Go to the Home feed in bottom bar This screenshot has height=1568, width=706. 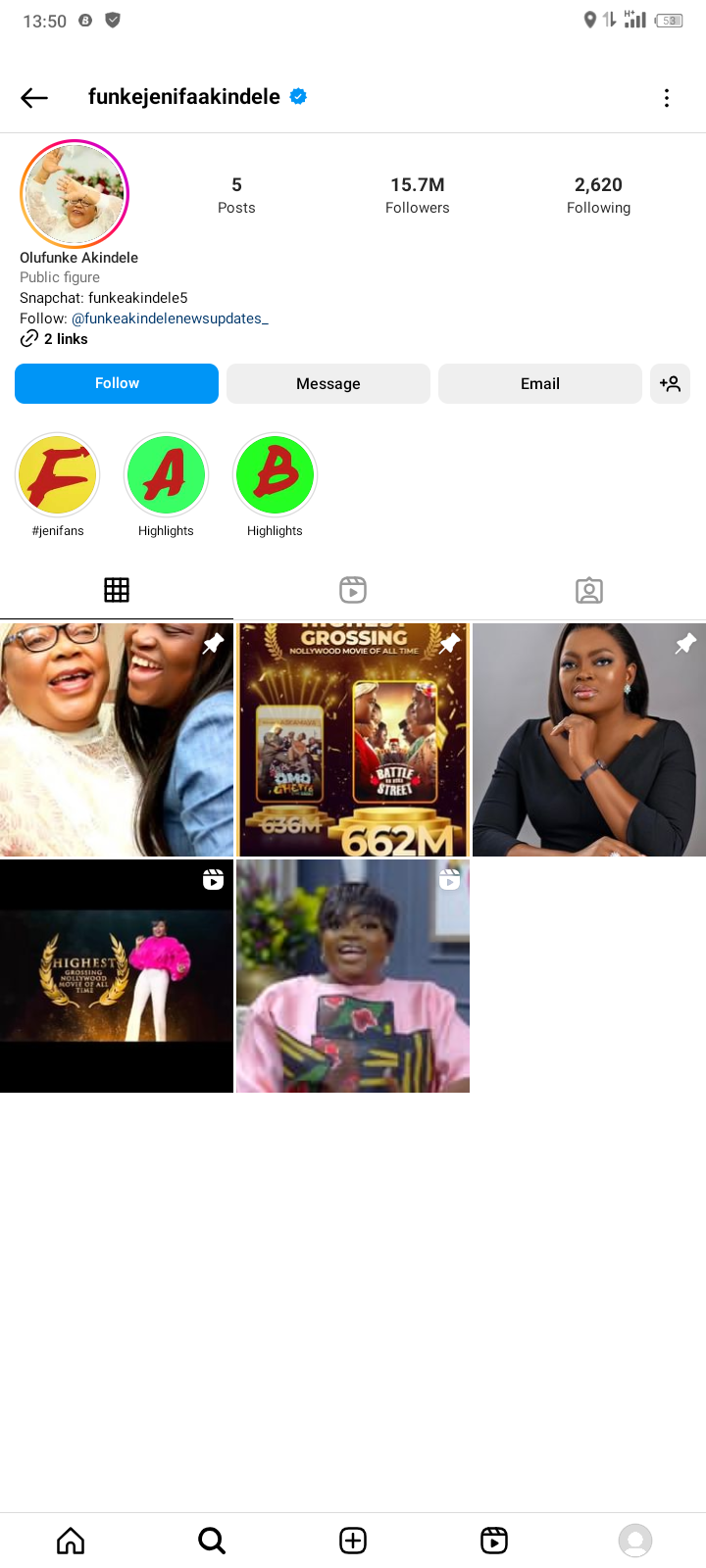pyautogui.click(x=71, y=1541)
